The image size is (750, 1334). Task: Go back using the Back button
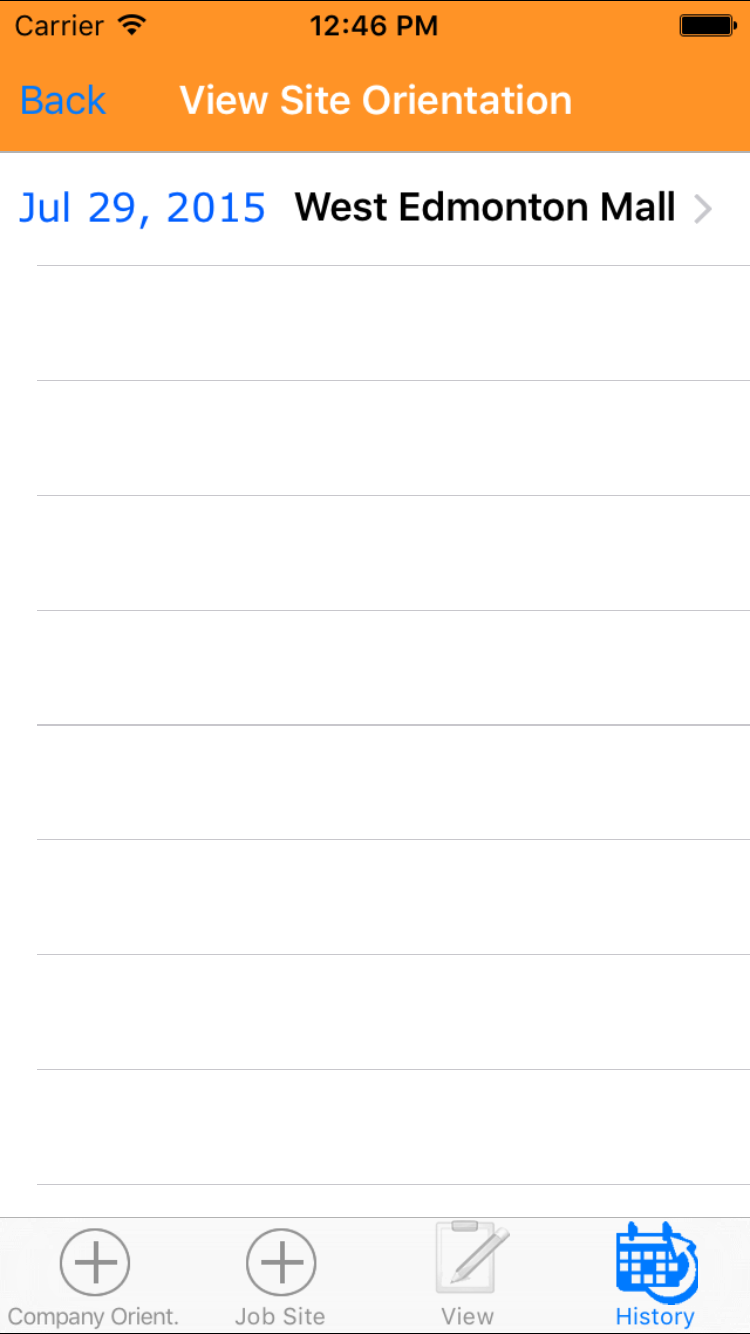(63, 101)
